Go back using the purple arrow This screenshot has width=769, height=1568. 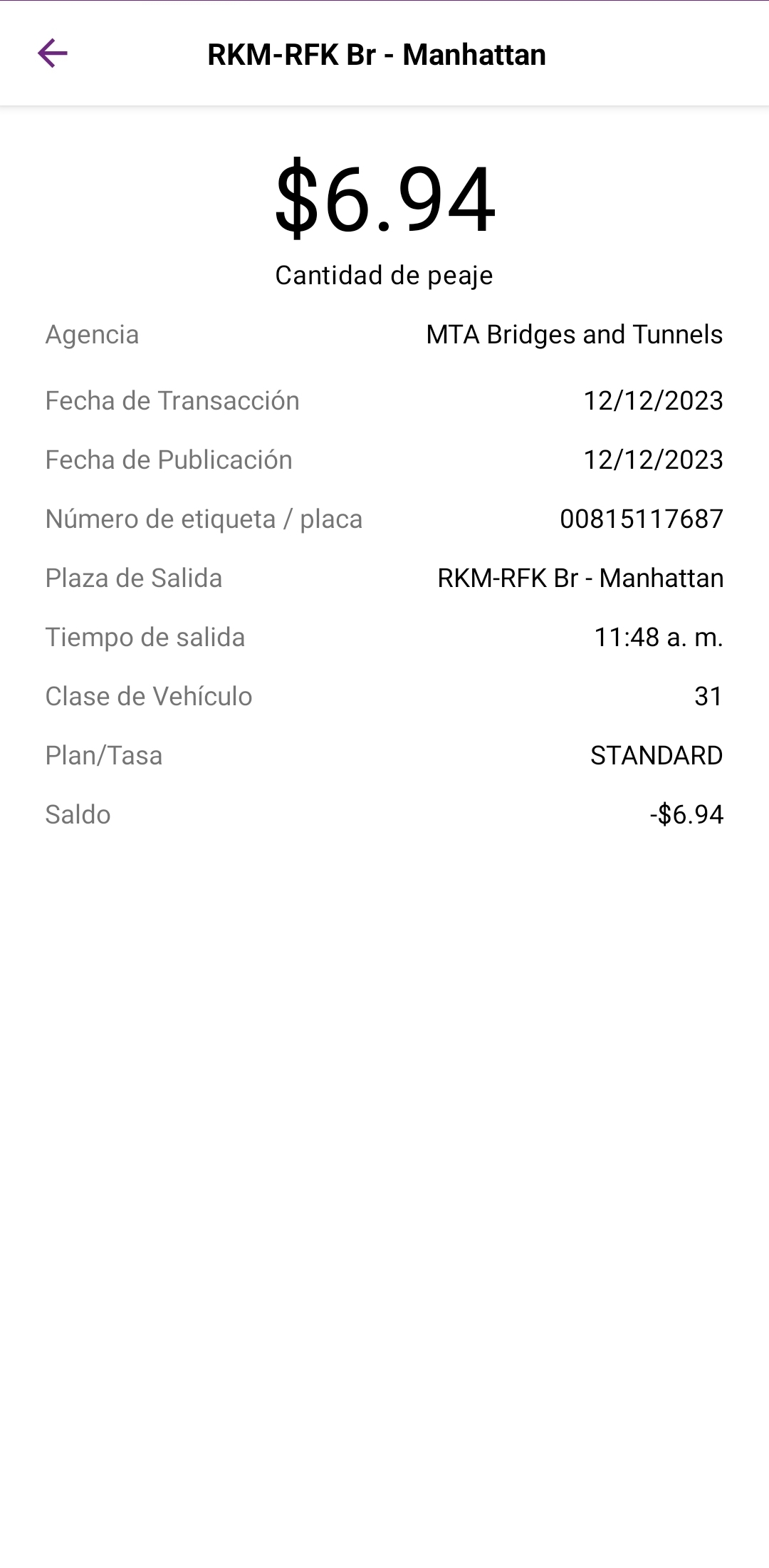pos(52,53)
